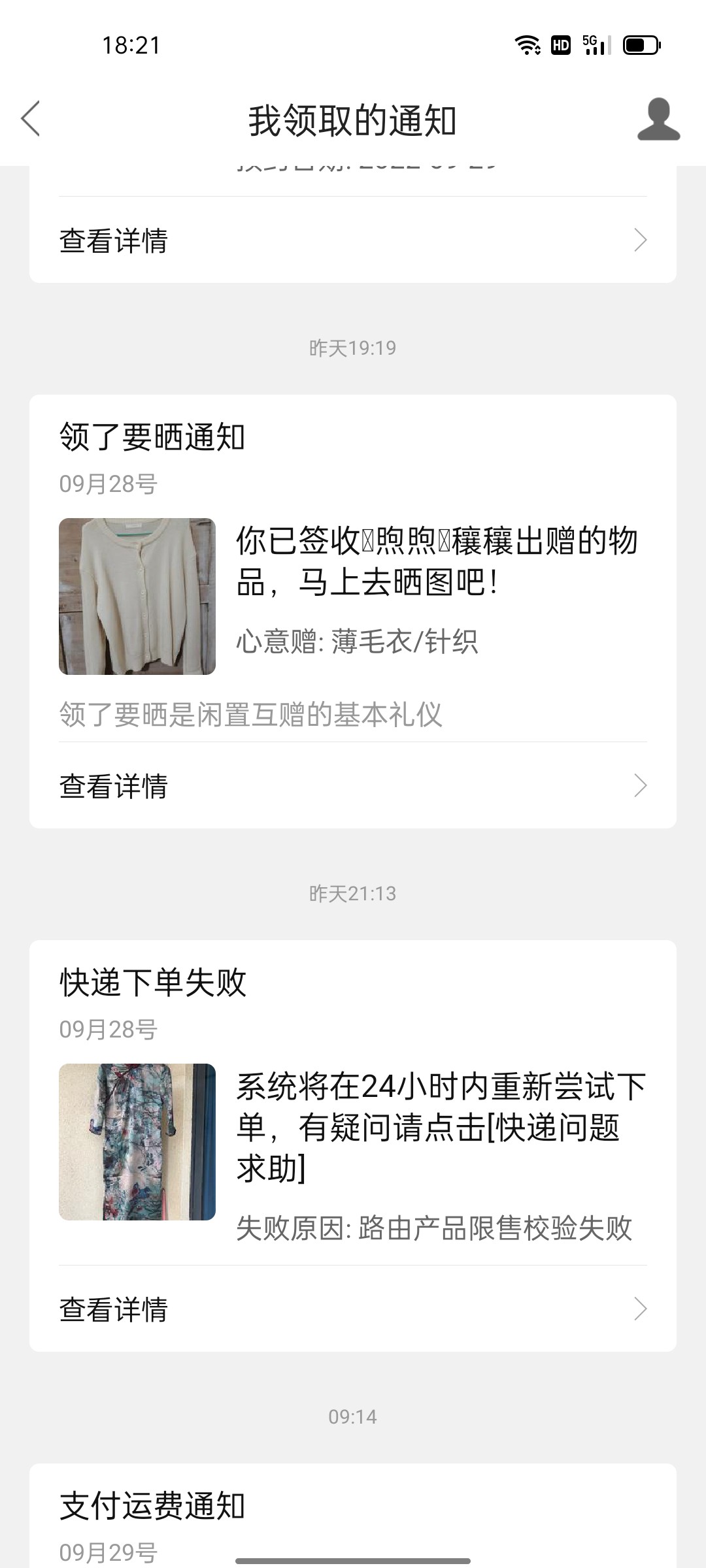Open the profile icon in header
The image size is (706, 1568).
coord(658,120)
